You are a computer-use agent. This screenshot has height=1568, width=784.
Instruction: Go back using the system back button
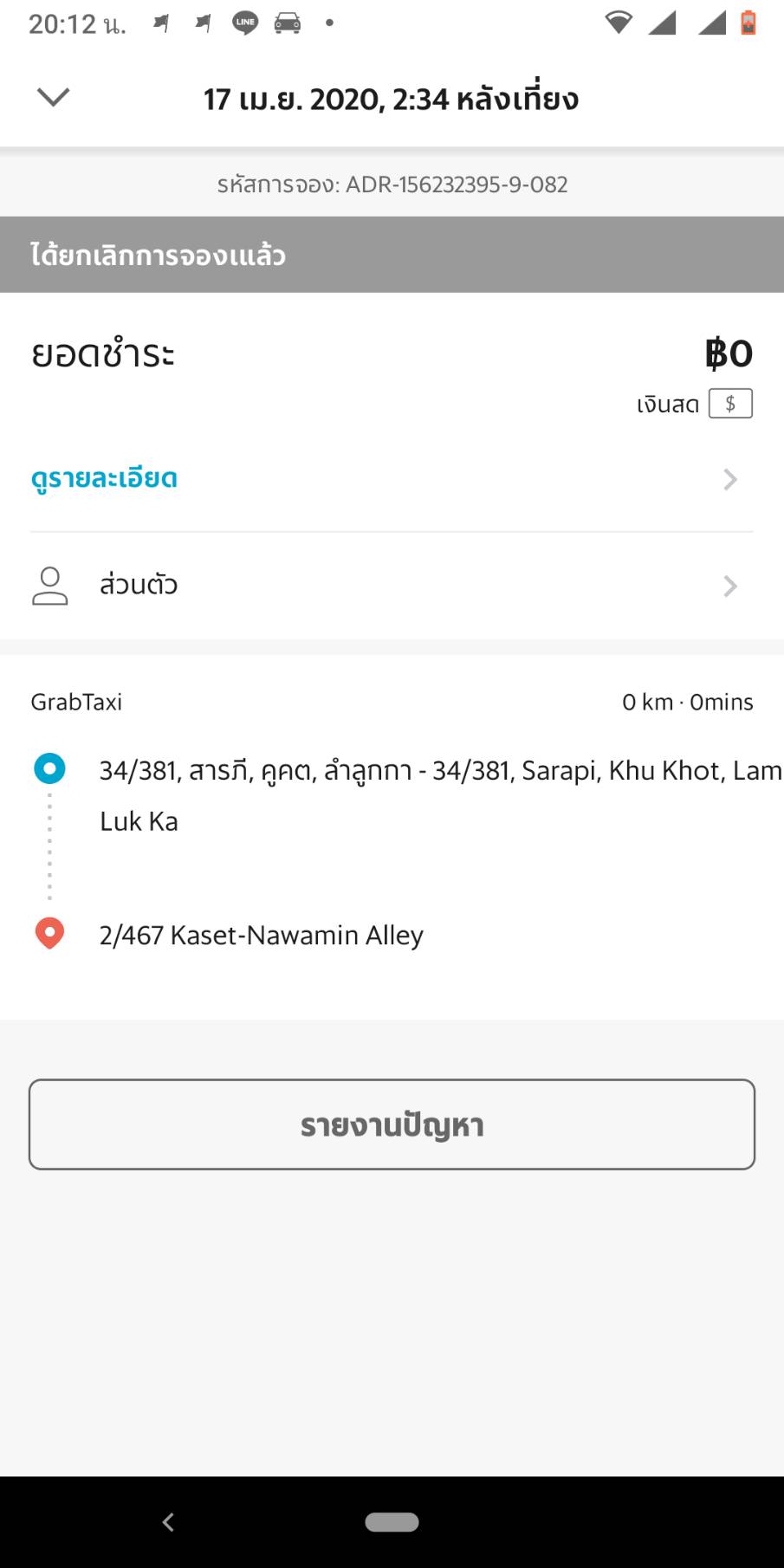coord(168,1522)
